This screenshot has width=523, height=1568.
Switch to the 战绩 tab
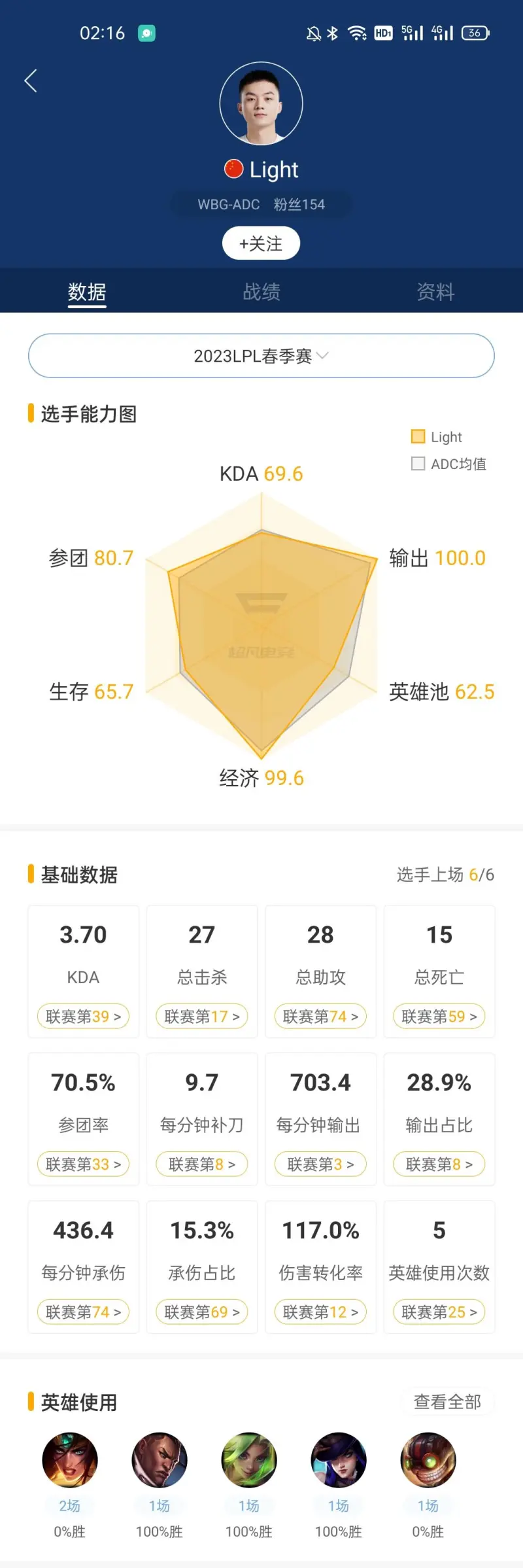[261, 292]
